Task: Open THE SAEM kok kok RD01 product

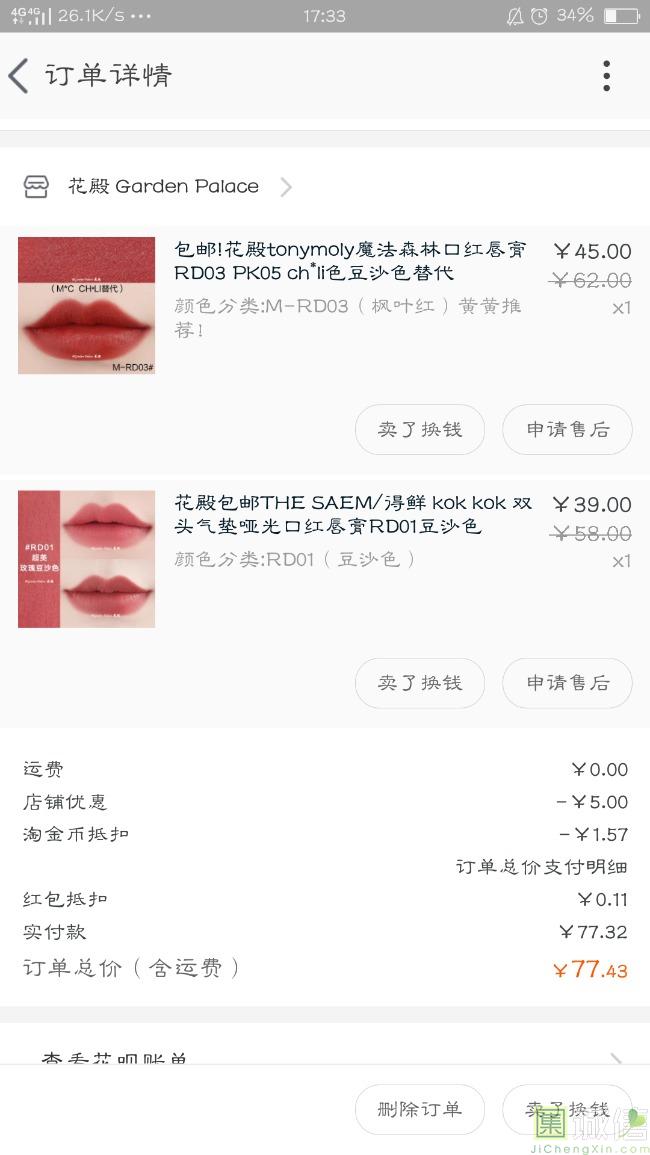Action: [352, 514]
